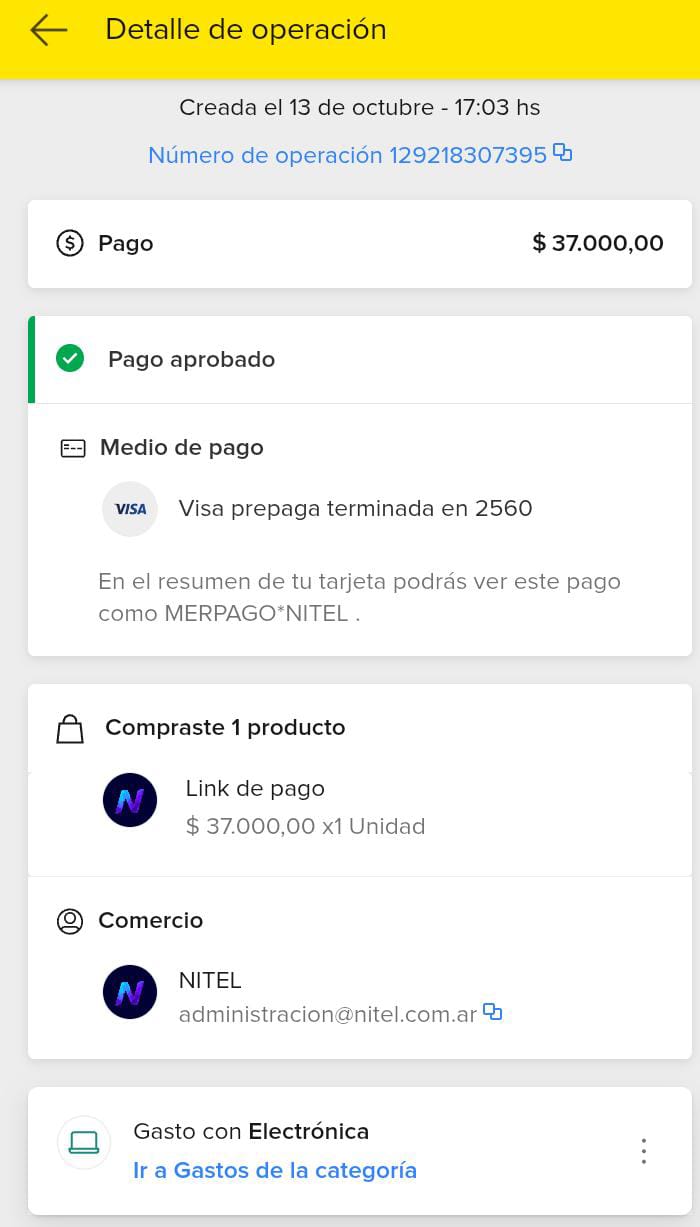Copy the operation number 129218307395

pyautogui.click(x=563, y=153)
